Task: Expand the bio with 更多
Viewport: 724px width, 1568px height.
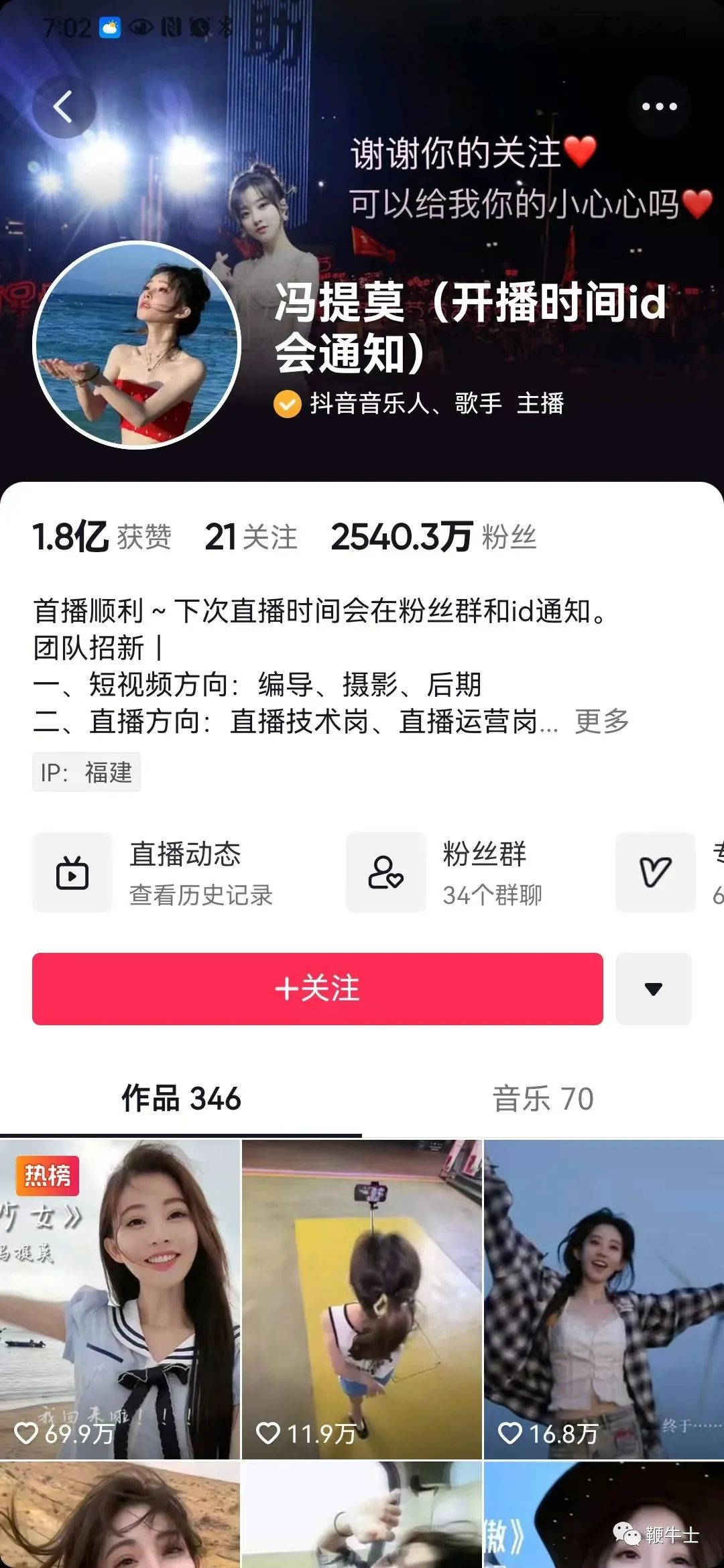Action: click(601, 722)
